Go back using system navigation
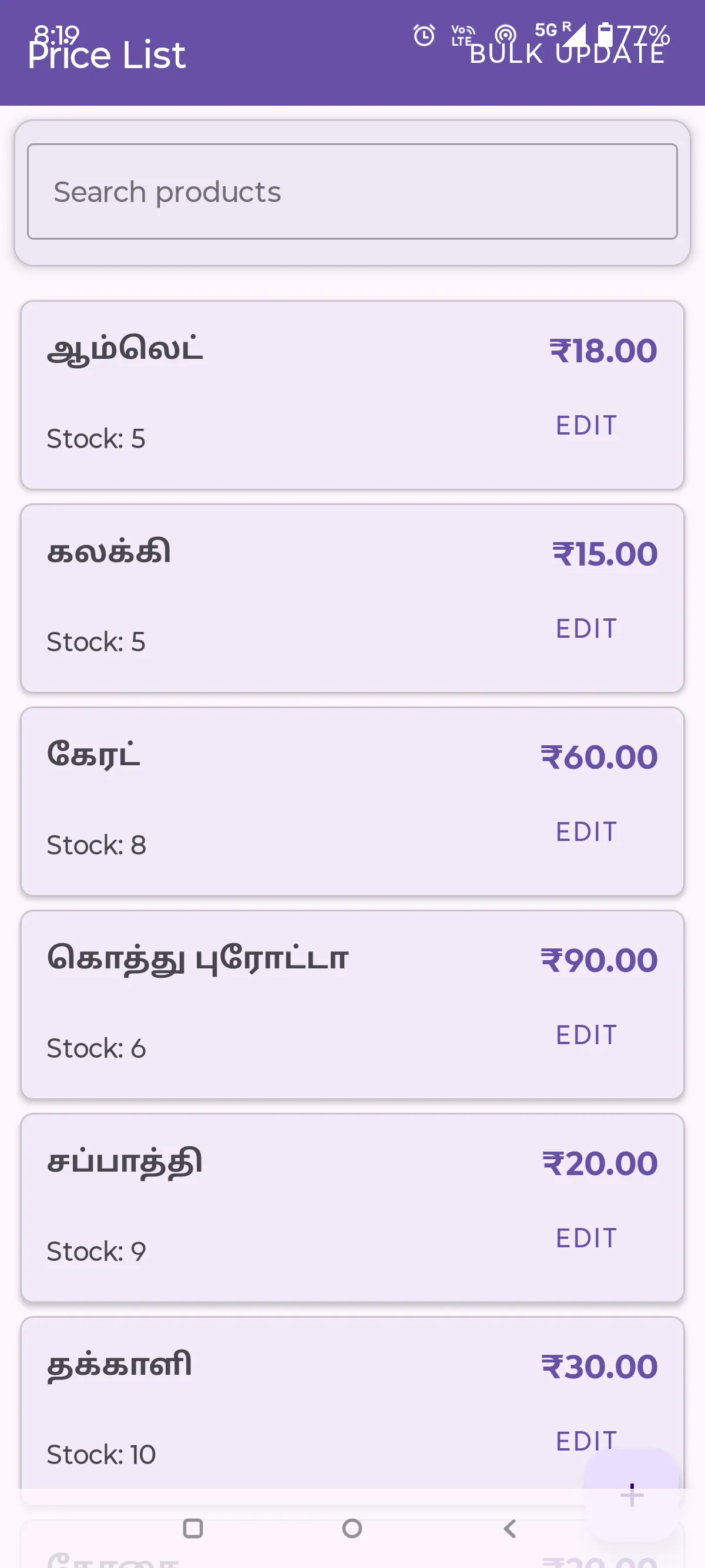 (510, 1529)
